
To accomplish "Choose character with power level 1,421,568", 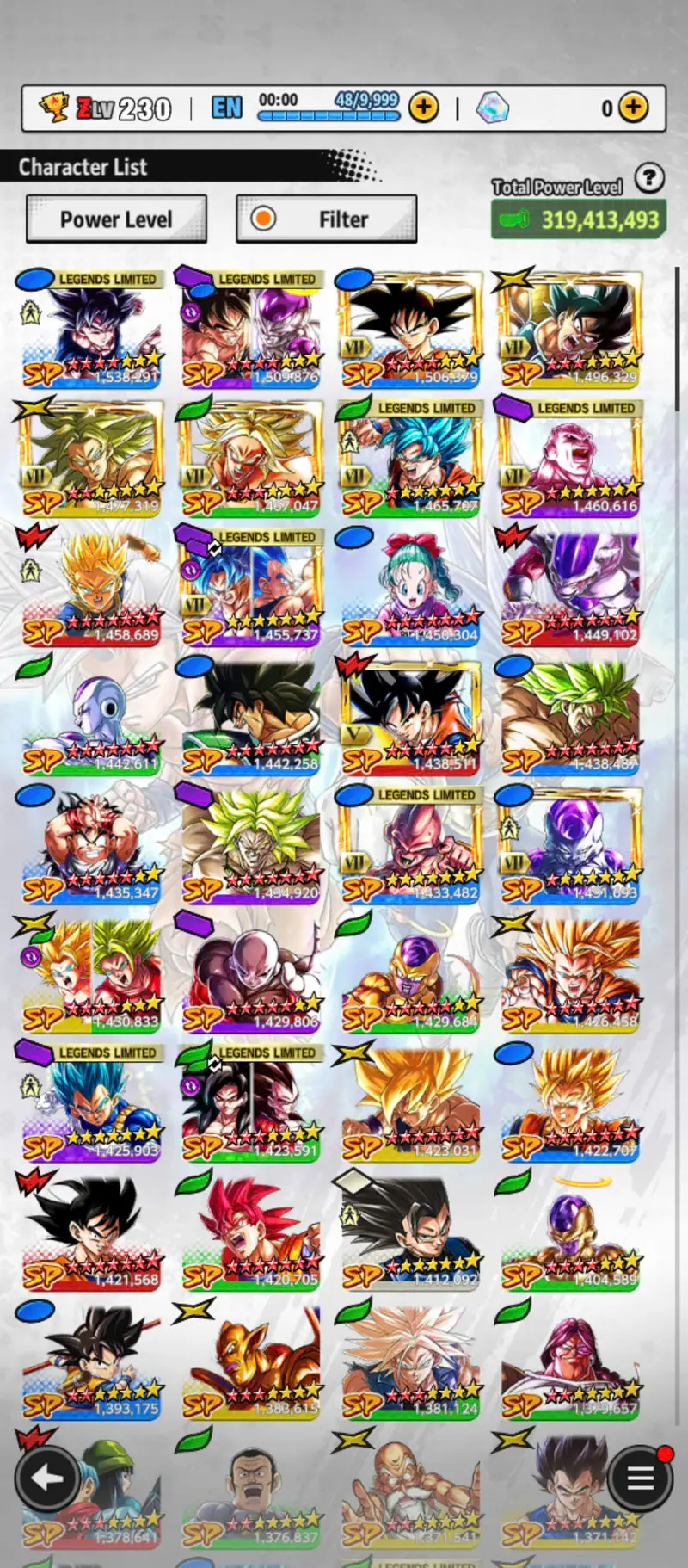I will point(90,1235).
